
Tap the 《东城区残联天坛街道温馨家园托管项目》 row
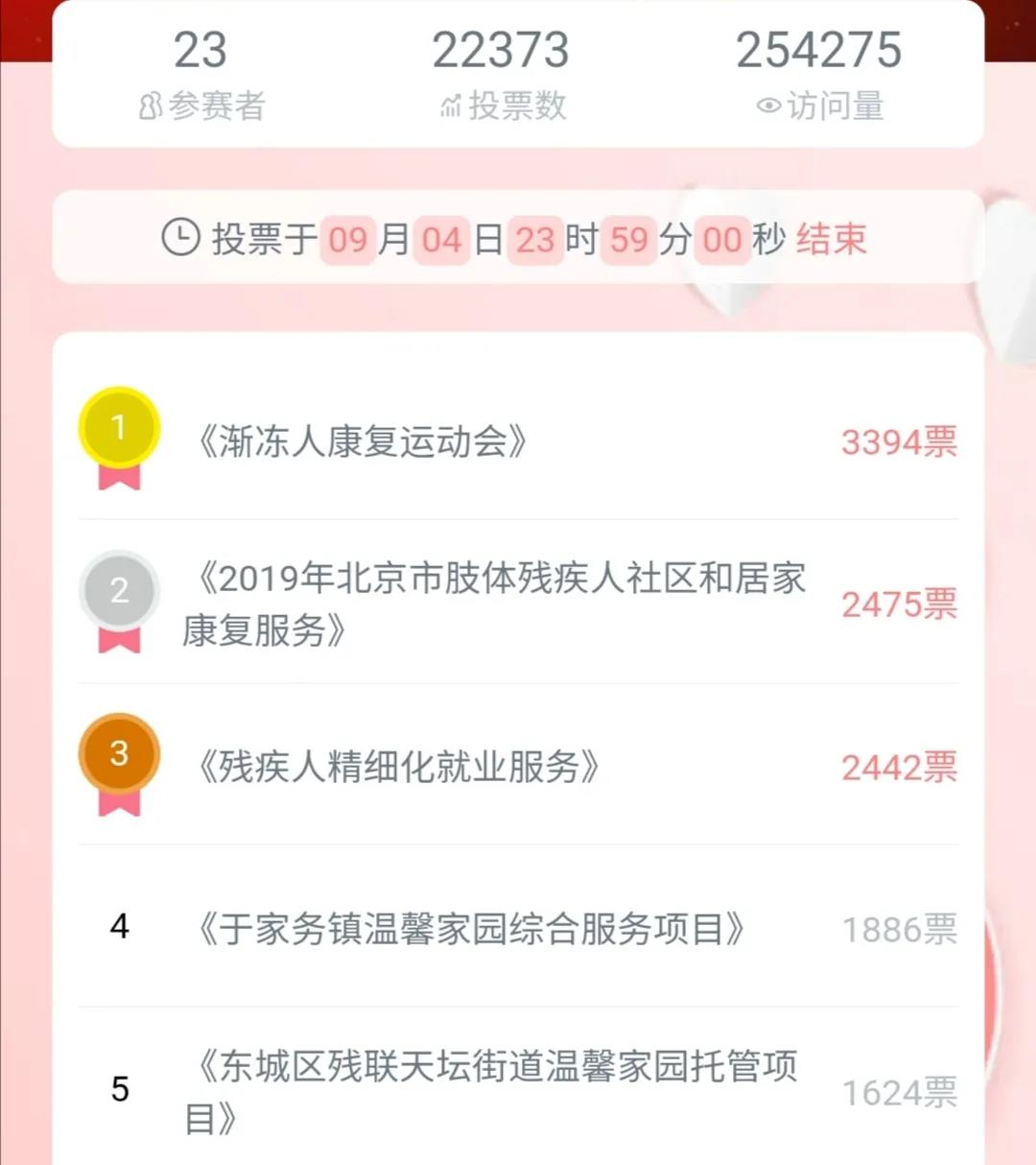[491, 1091]
